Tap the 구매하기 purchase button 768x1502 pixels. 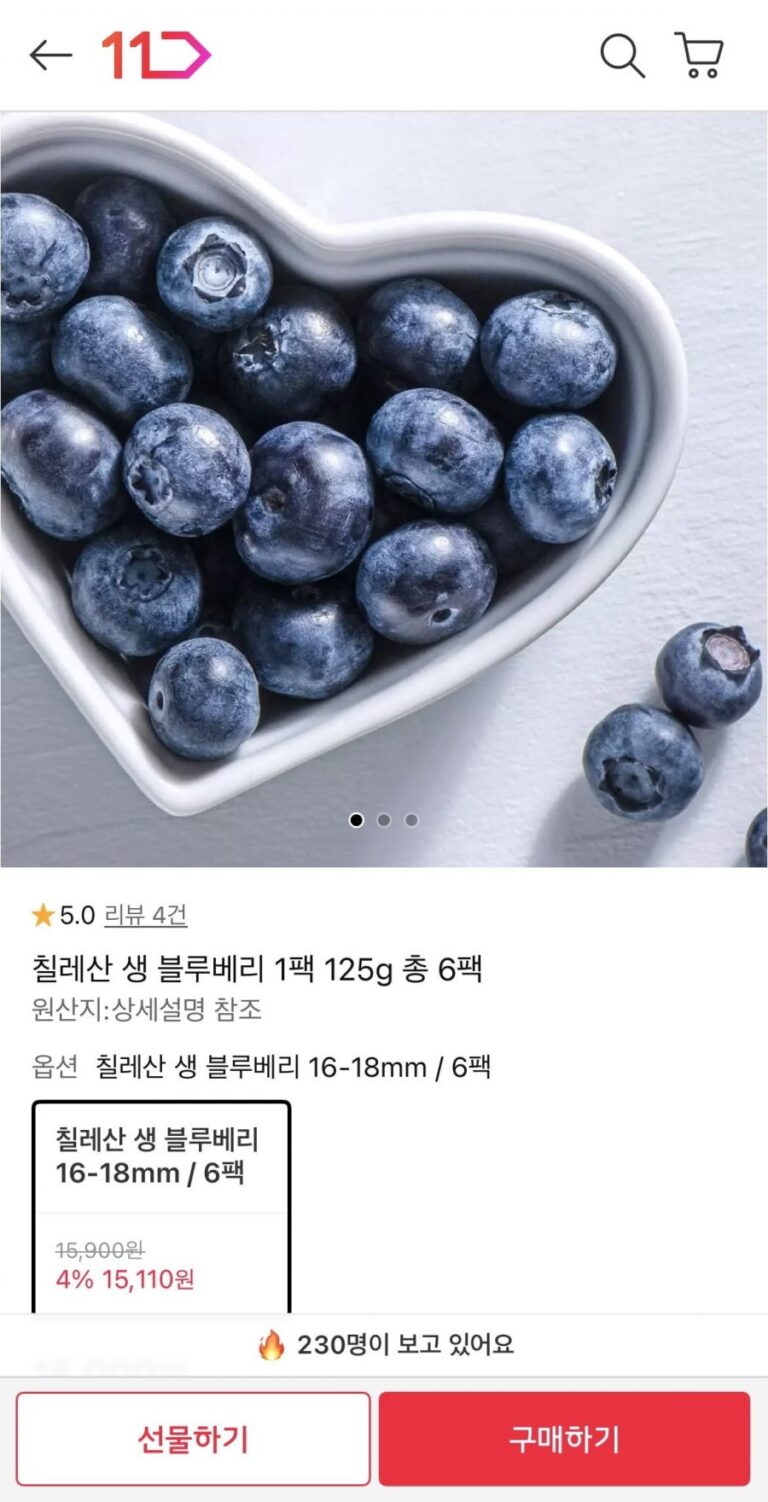pos(564,1439)
